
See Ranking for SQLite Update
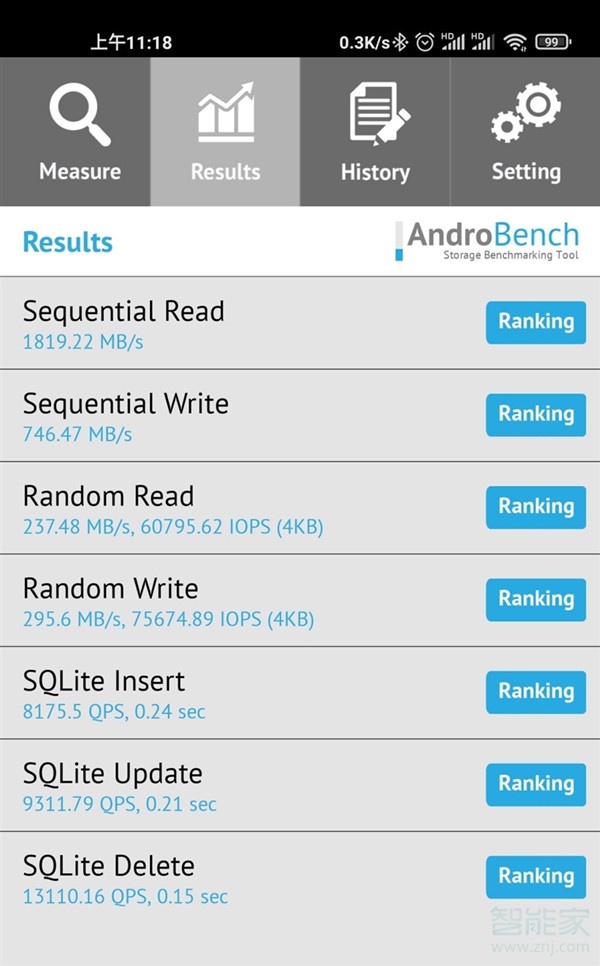pos(536,784)
